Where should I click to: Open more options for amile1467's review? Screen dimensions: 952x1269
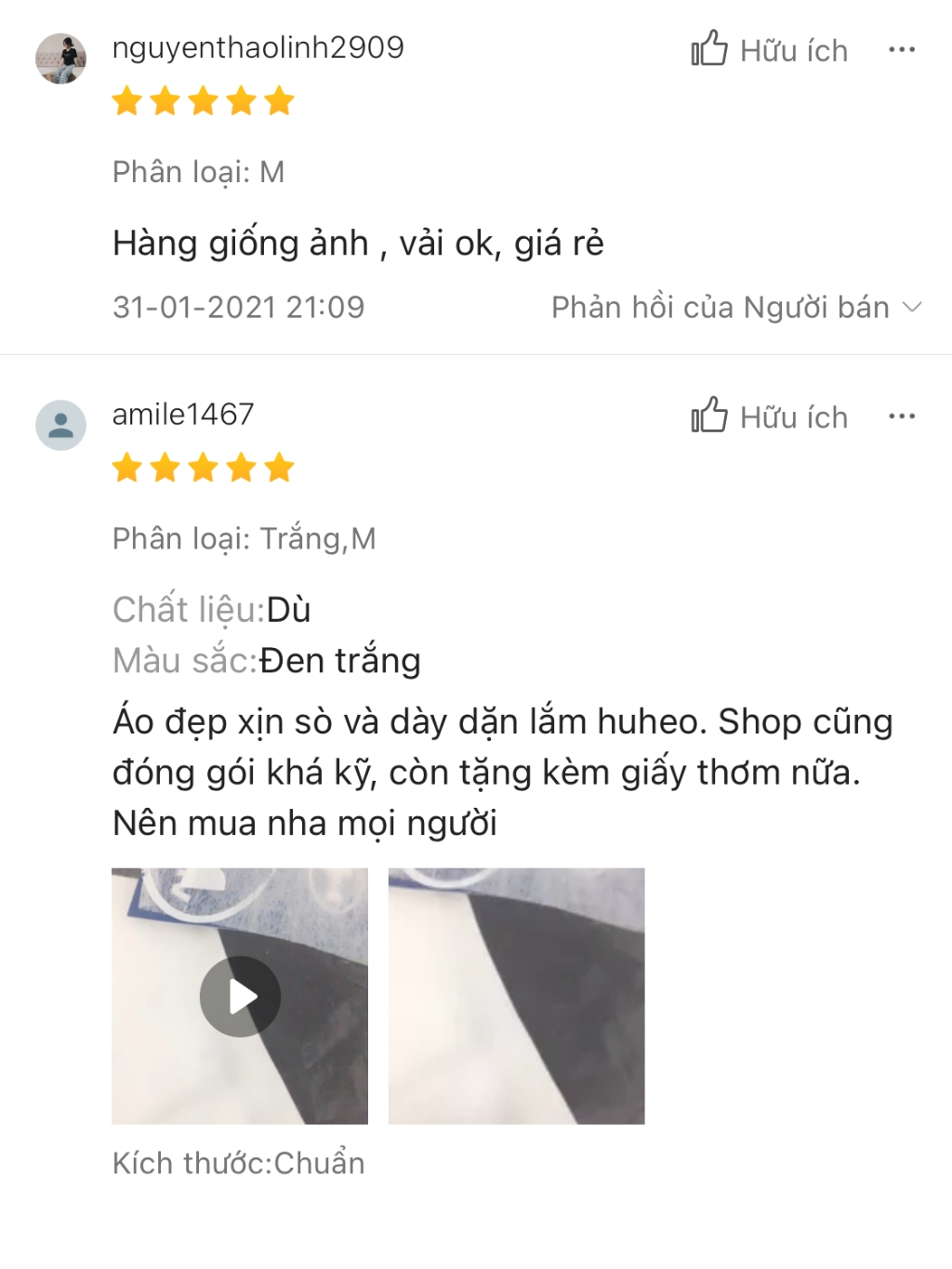(901, 416)
